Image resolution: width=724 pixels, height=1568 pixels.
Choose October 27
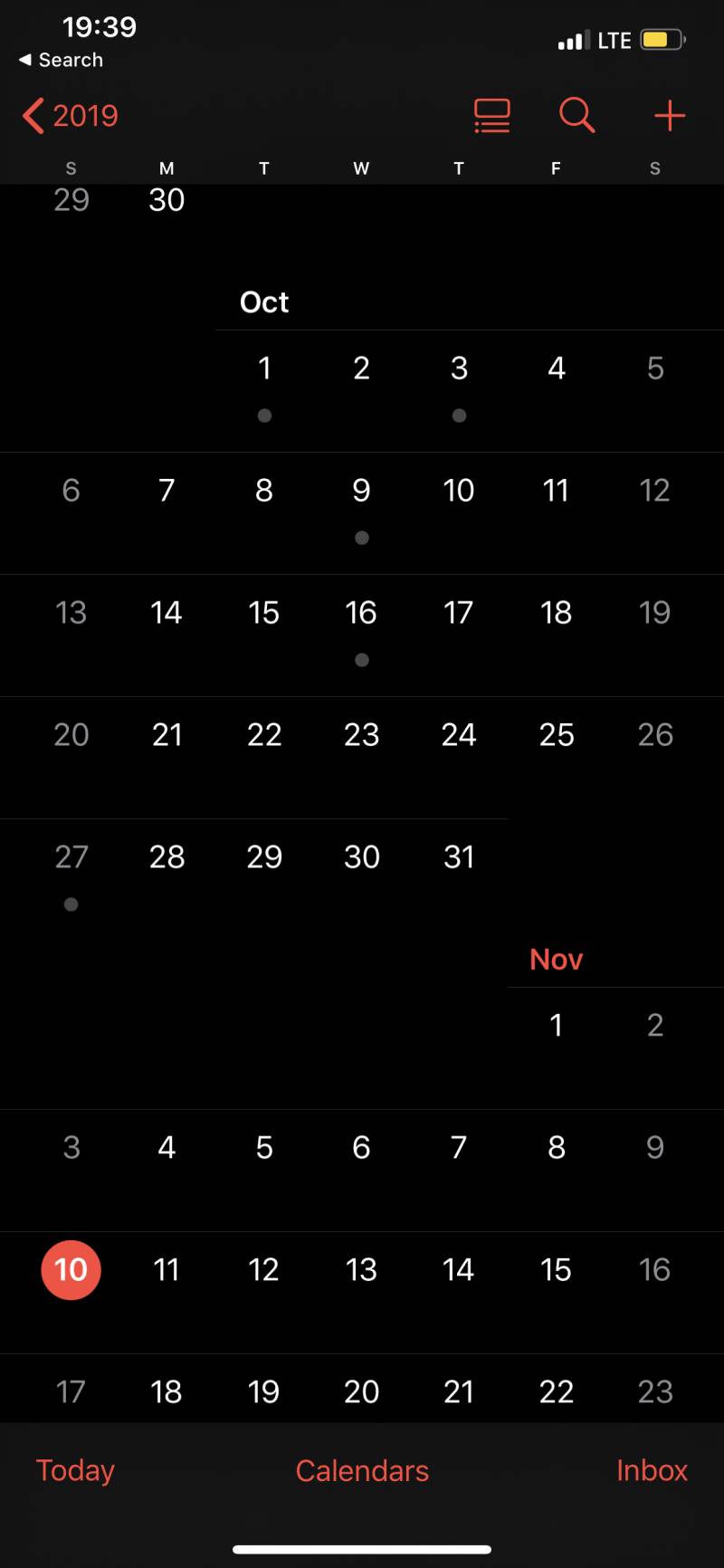pyautogui.click(x=71, y=857)
